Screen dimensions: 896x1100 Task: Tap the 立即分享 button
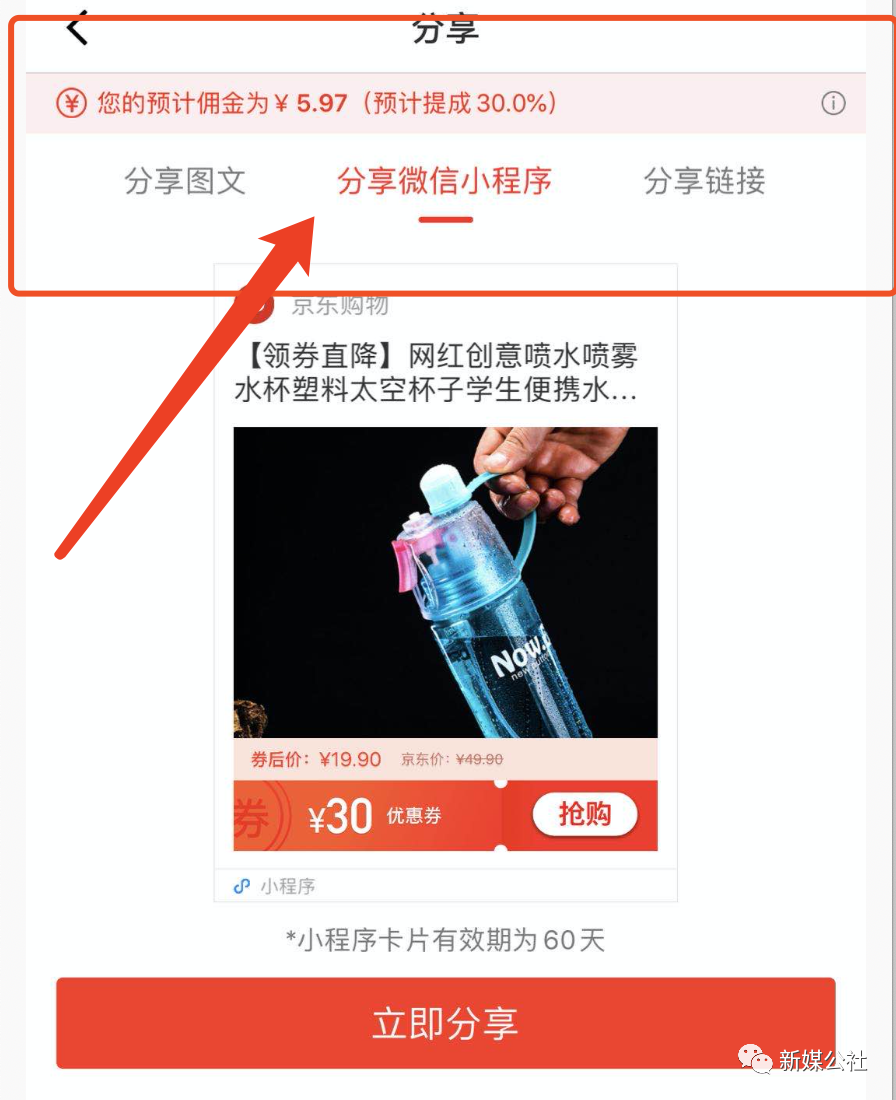pos(445,1023)
